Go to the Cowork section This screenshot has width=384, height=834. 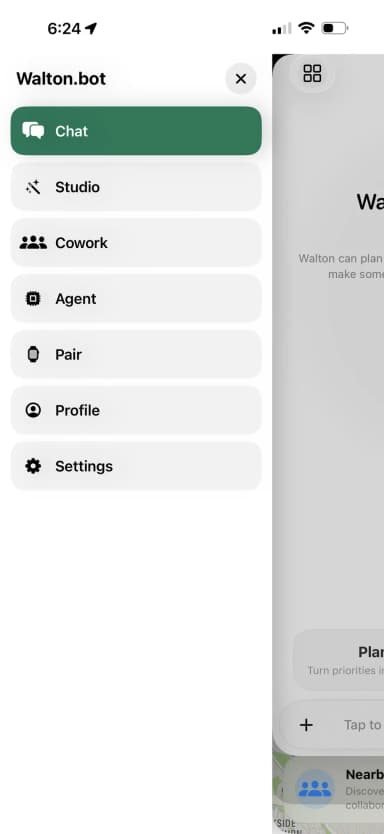(x=136, y=243)
